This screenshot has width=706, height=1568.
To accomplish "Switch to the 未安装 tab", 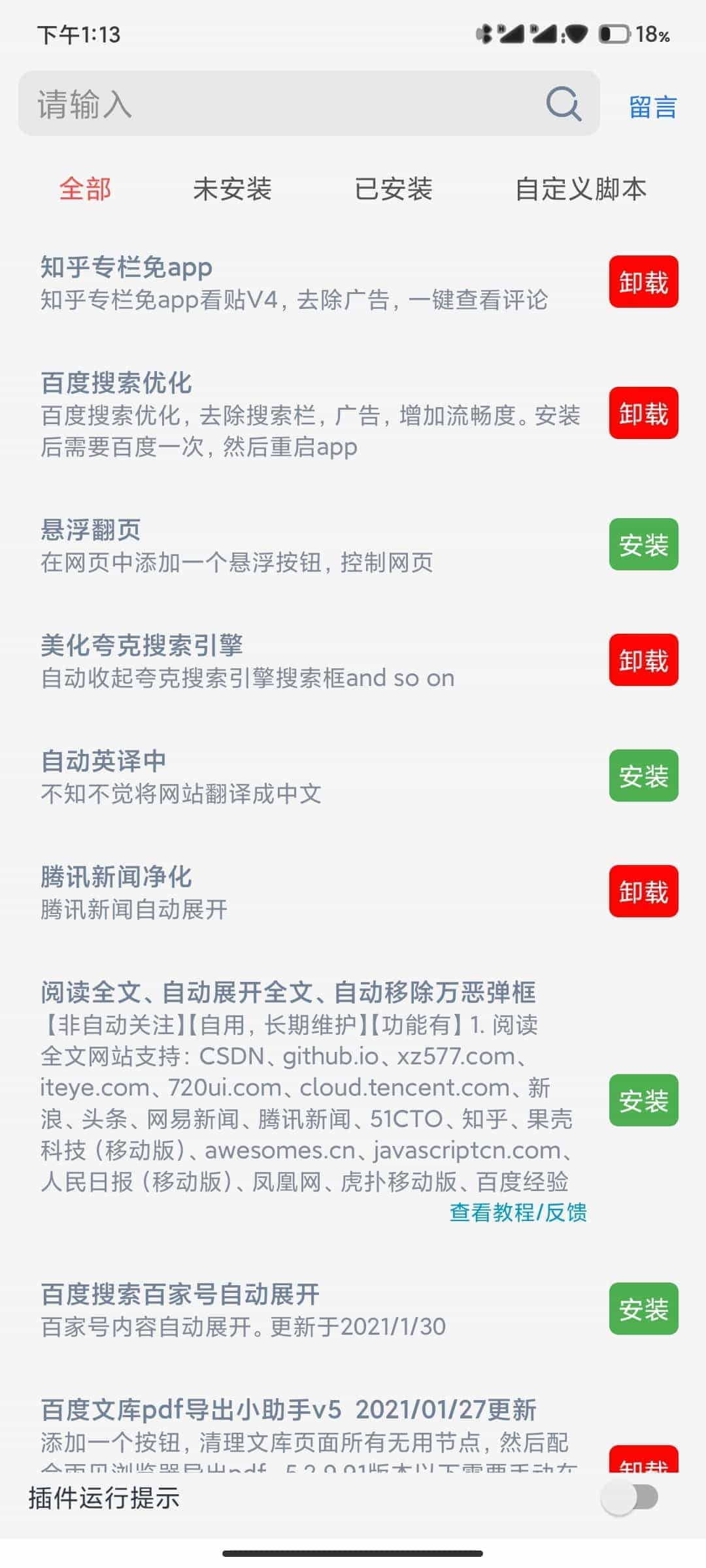I will tap(235, 190).
